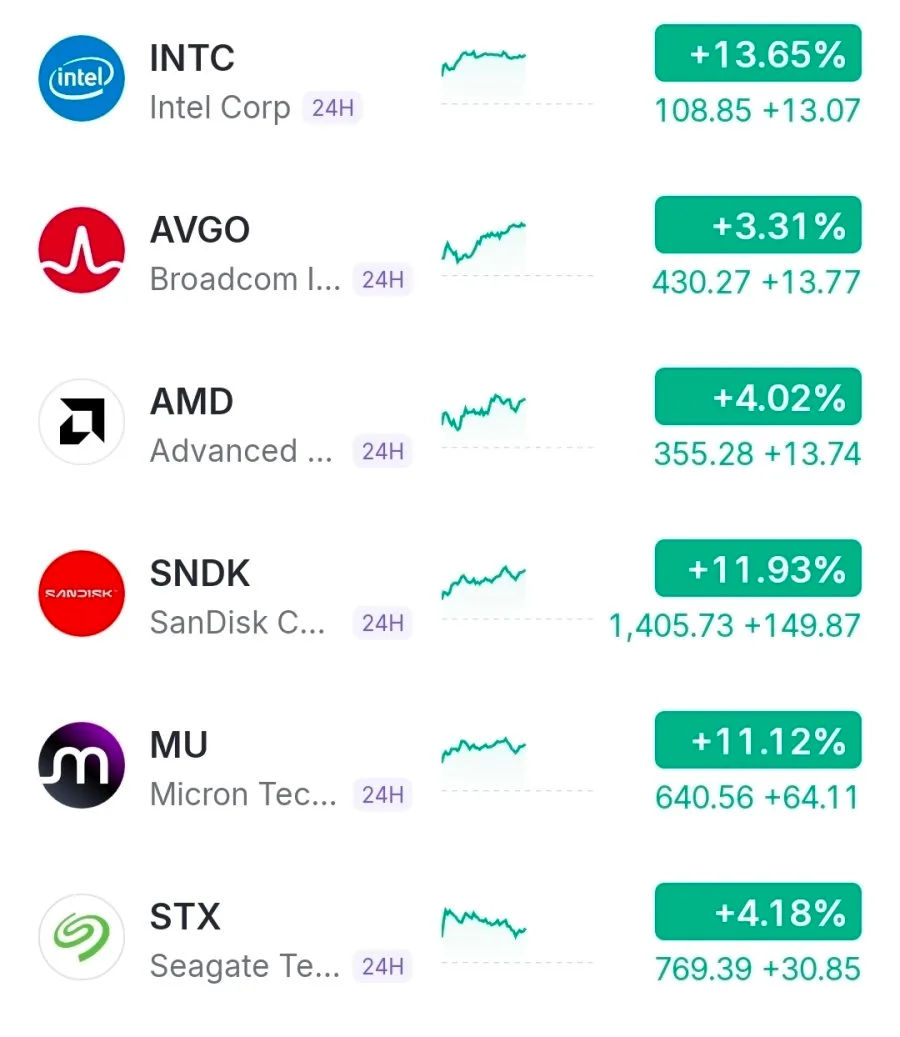Viewport: 900px width, 1037px height.
Task: Tap the +4.18% change badge for STX
Action: click(x=758, y=912)
